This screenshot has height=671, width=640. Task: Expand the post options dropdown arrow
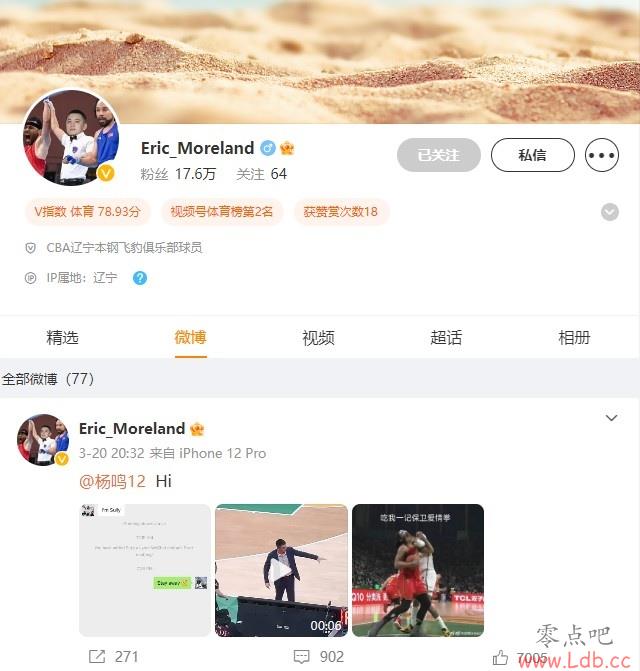coord(611,418)
